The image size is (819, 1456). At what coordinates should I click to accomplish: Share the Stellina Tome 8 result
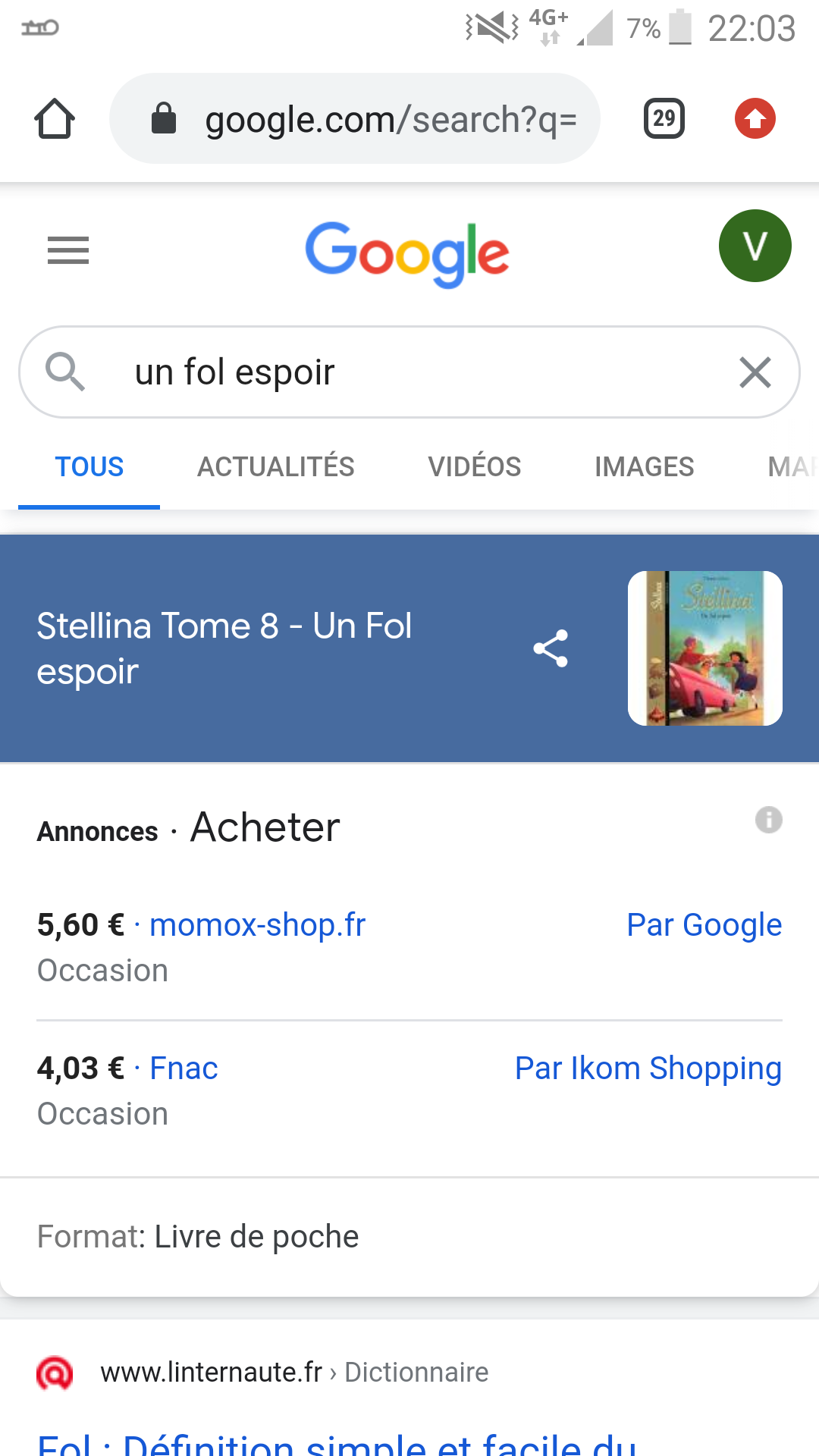[551, 648]
